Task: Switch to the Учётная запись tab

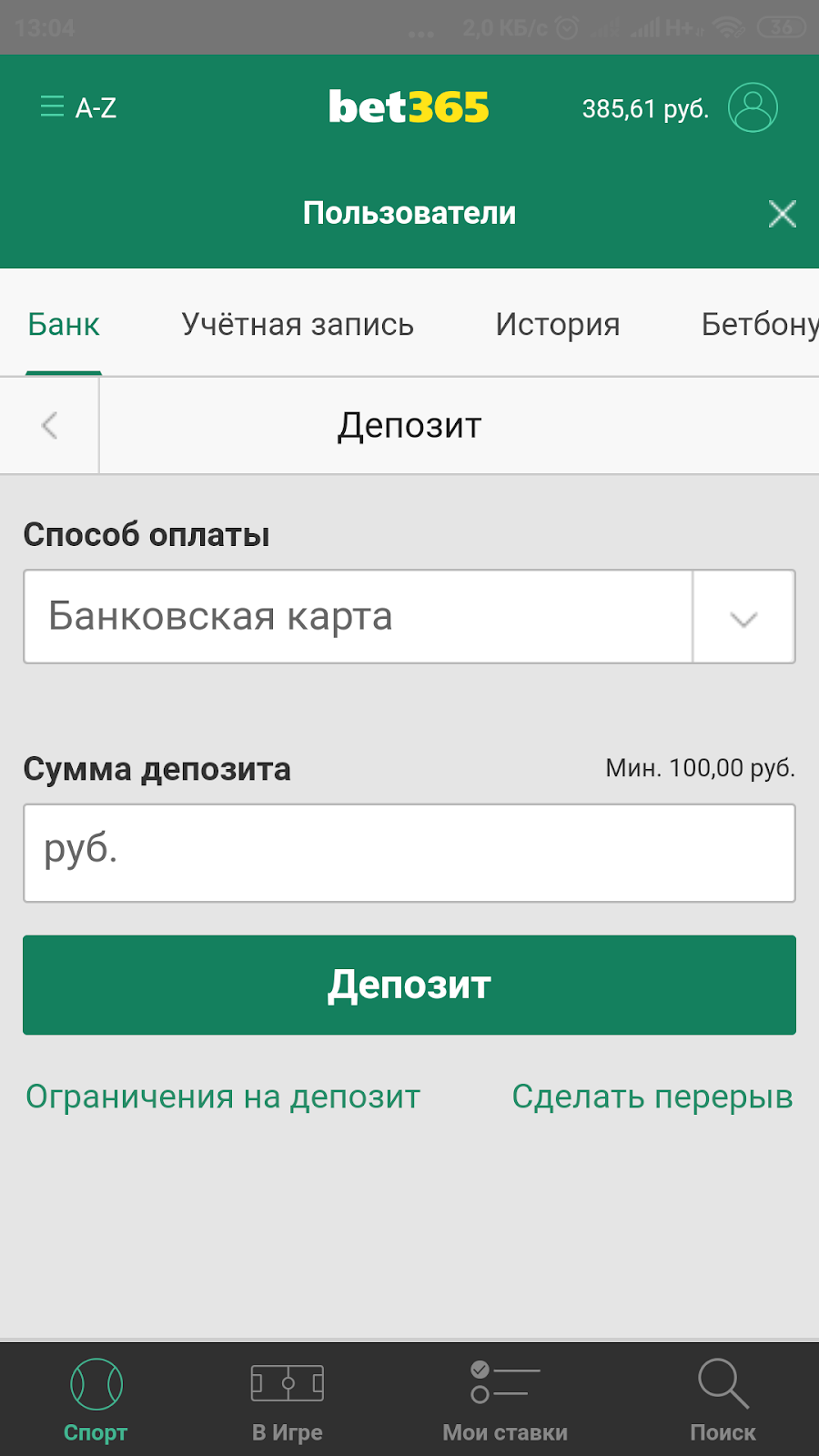Action: pyautogui.click(x=298, y=325)
